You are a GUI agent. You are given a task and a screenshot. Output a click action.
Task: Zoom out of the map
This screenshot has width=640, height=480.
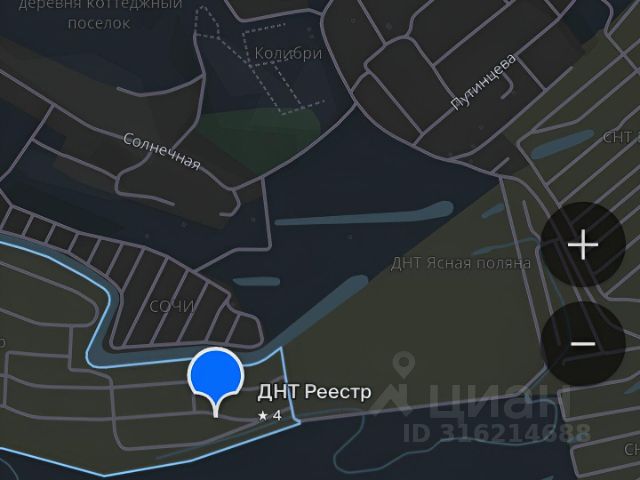(x=582, y=344)
